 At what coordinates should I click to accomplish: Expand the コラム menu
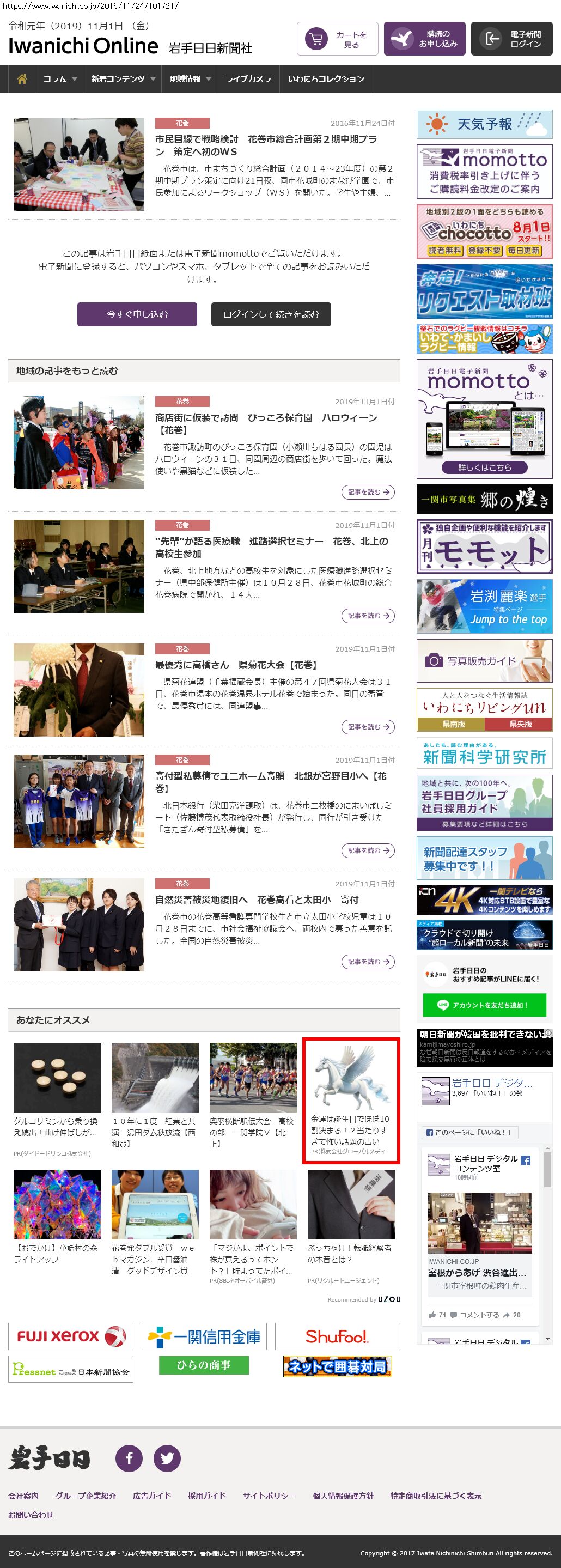(59, 79)
